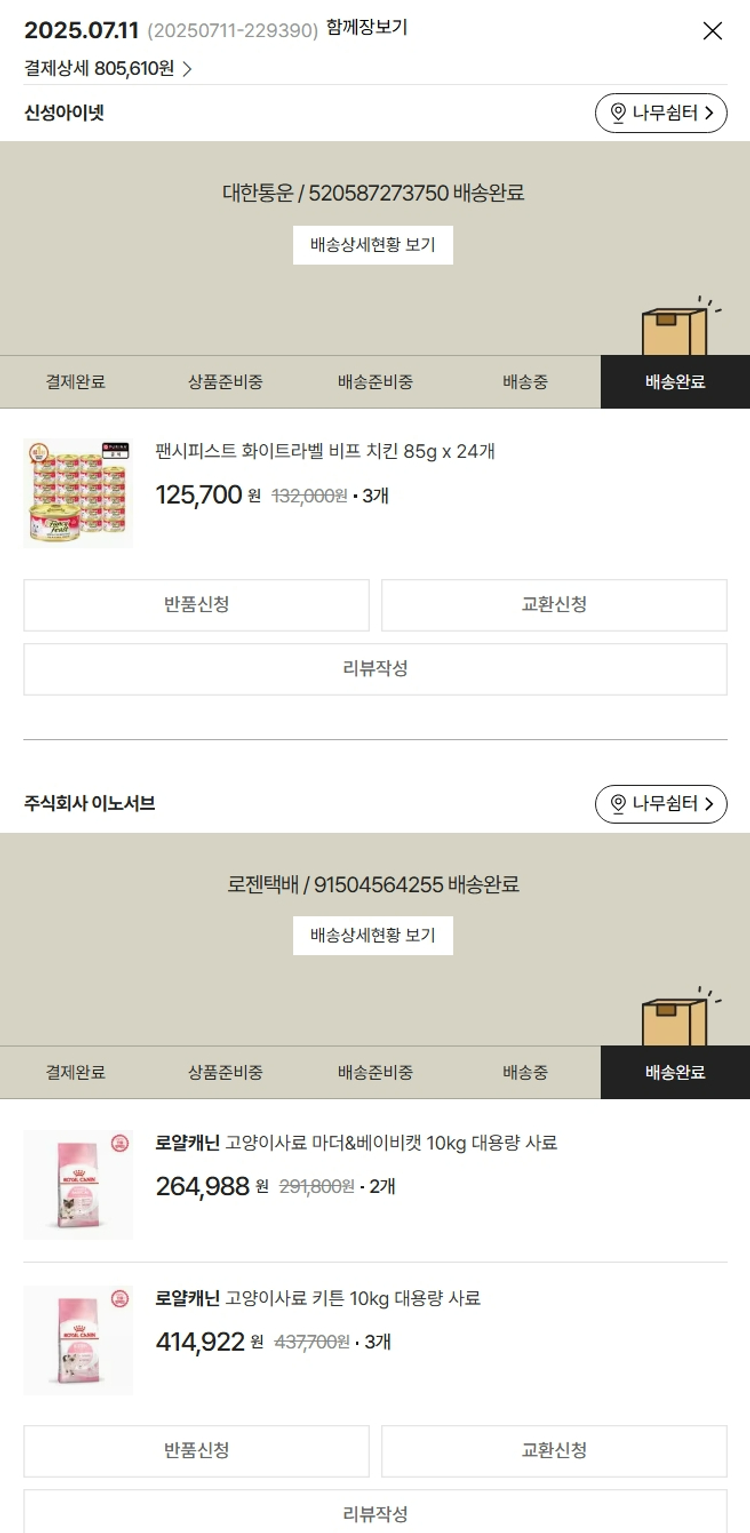Image resolution: width=750 pixels, height=1533 pixels.
Task: Request exchange for 팬시피스트 order
Action: [553, 605]
